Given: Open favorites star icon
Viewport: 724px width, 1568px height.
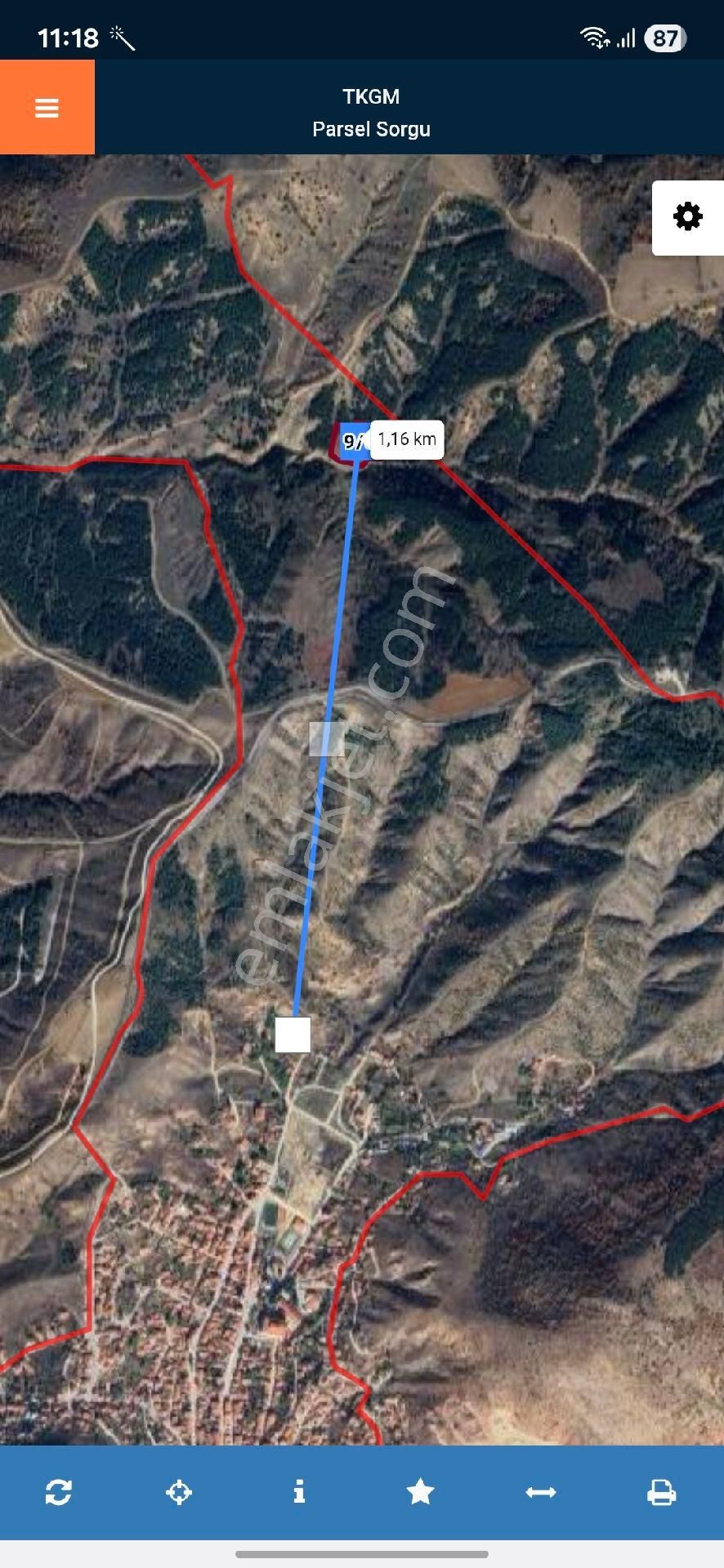Looking at the screenshot, I should (420, 1492).
